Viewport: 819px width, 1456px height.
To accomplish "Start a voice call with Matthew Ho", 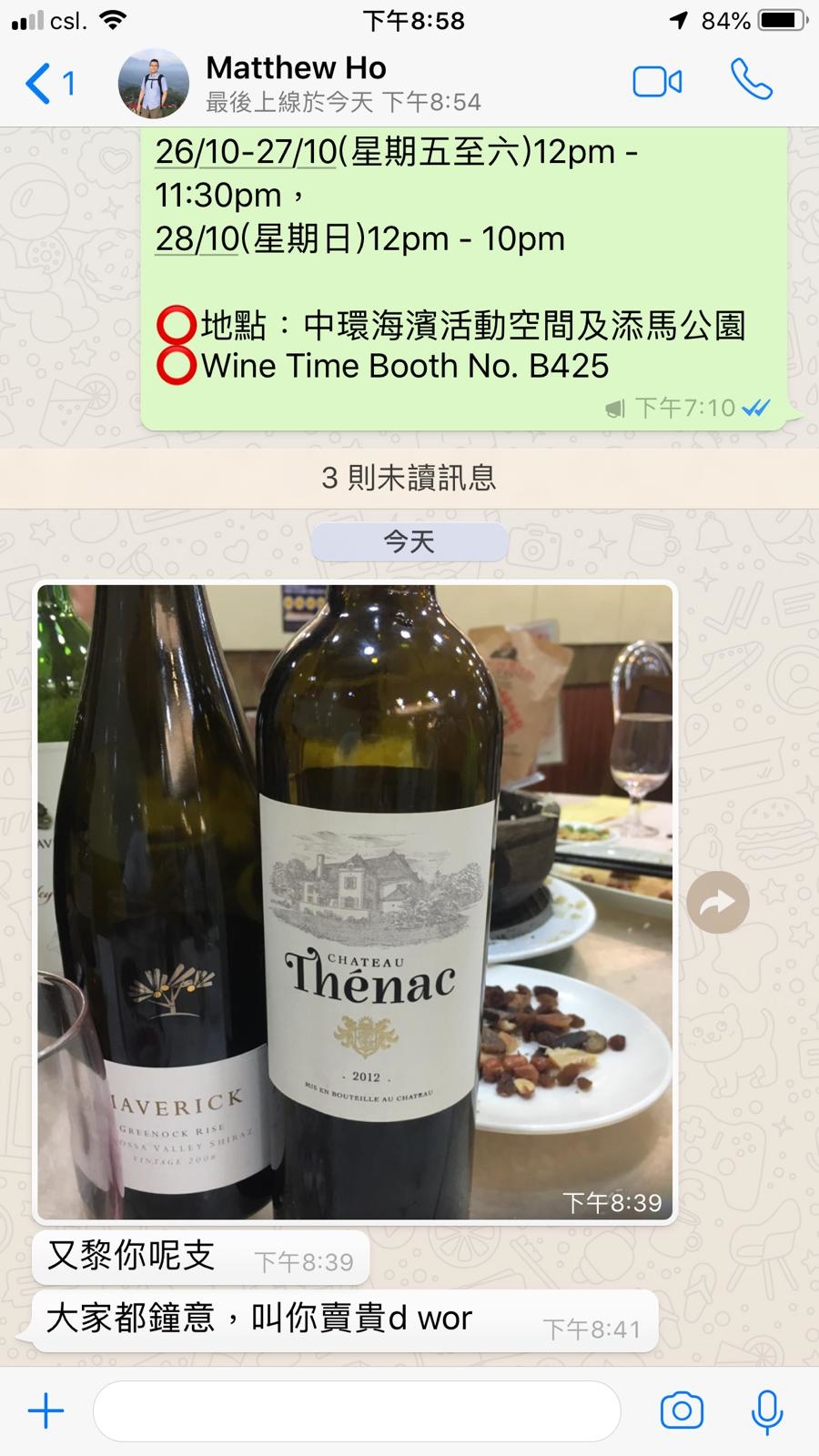I will click(752, 81).
